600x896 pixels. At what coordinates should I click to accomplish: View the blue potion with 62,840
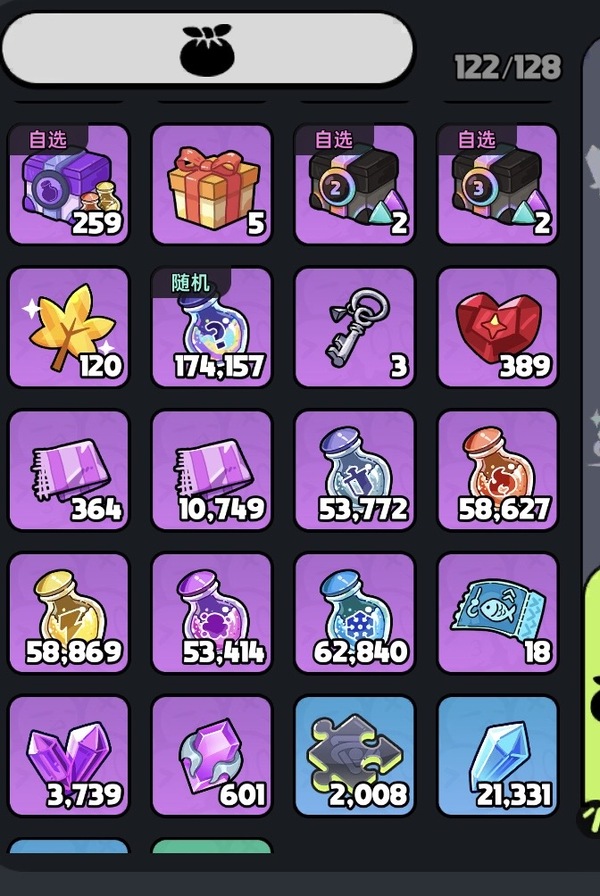355,613
